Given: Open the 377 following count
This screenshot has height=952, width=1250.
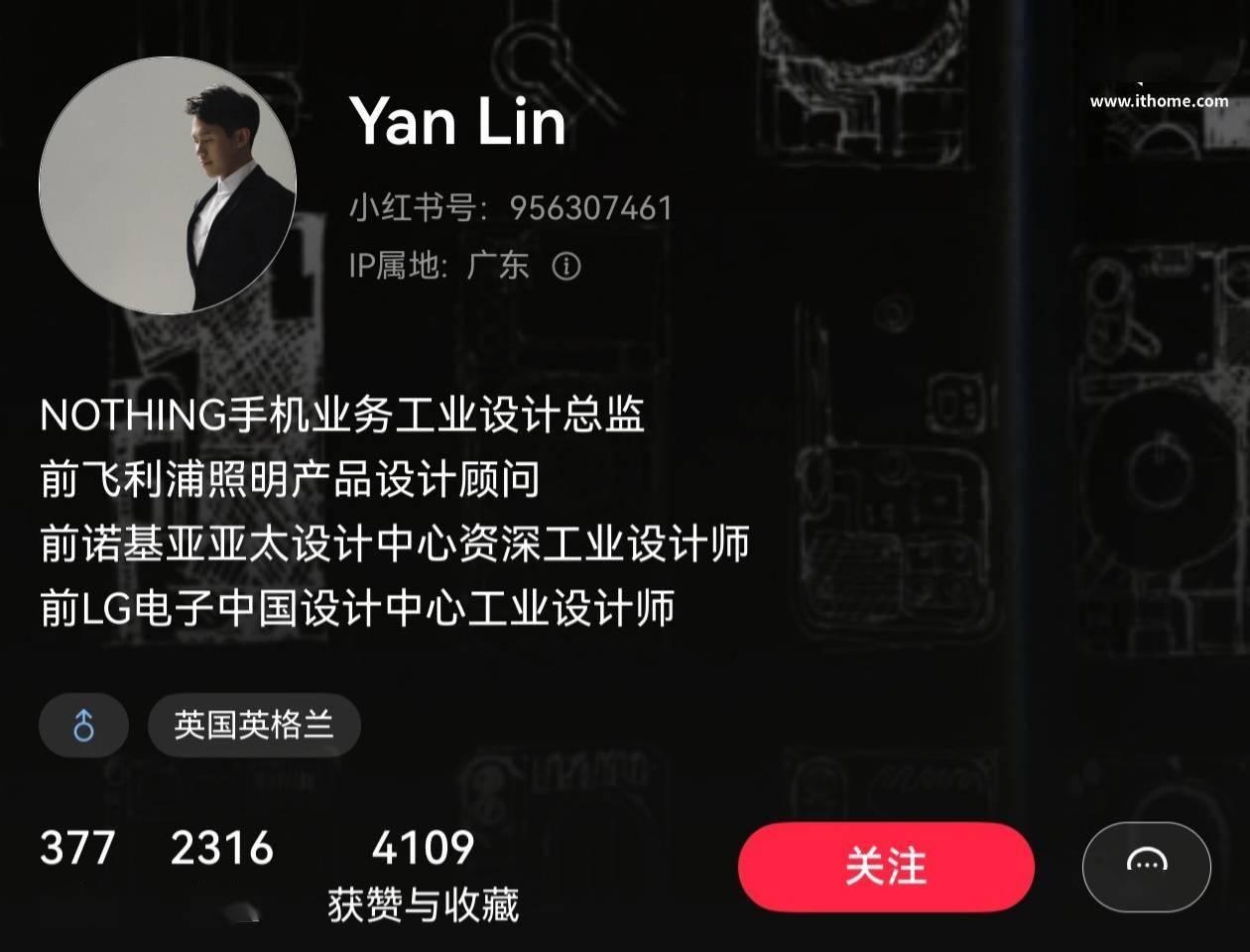Looking at the screenshot, I should [77, 849].
